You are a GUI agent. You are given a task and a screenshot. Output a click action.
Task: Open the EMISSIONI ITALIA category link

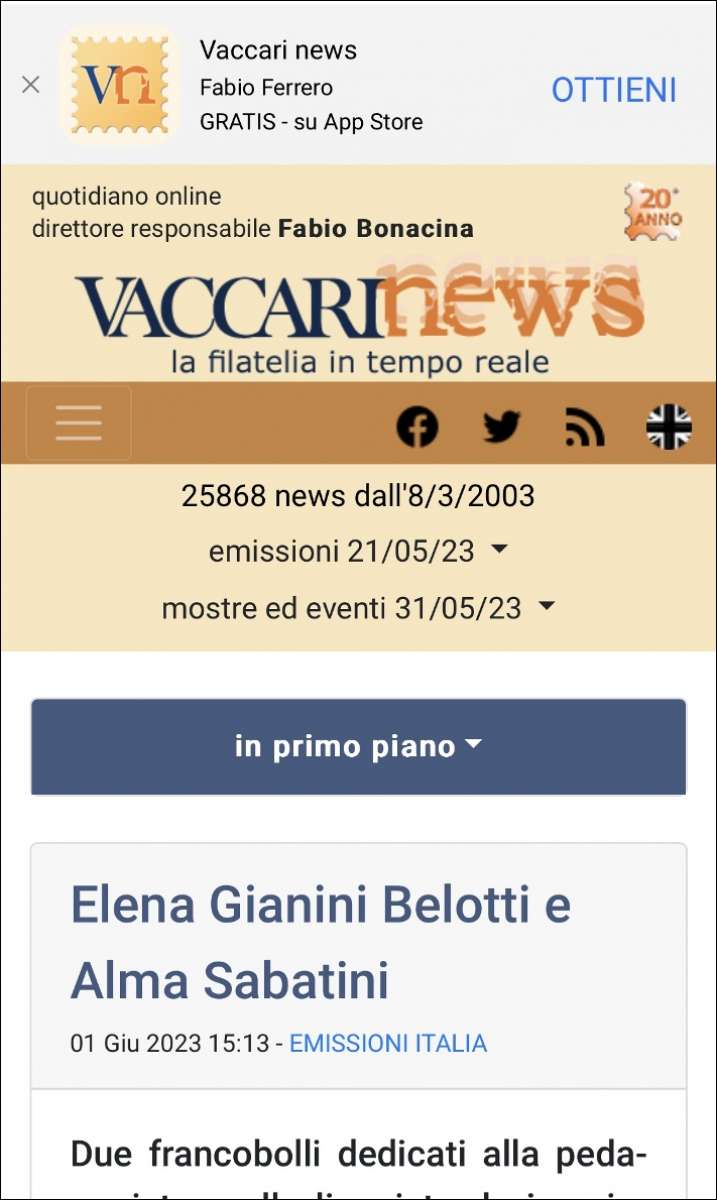point(388,1044)
